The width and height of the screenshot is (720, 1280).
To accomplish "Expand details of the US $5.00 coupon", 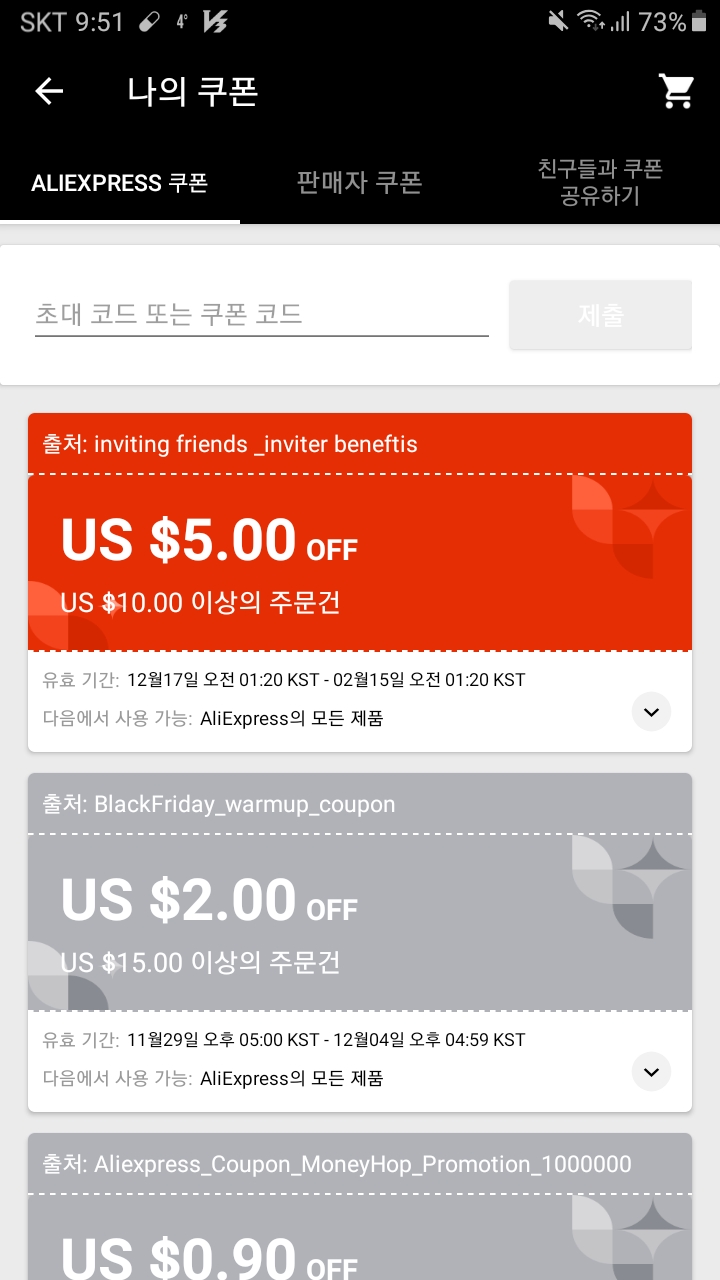I will pyautogui.click(x=651, y=712).
